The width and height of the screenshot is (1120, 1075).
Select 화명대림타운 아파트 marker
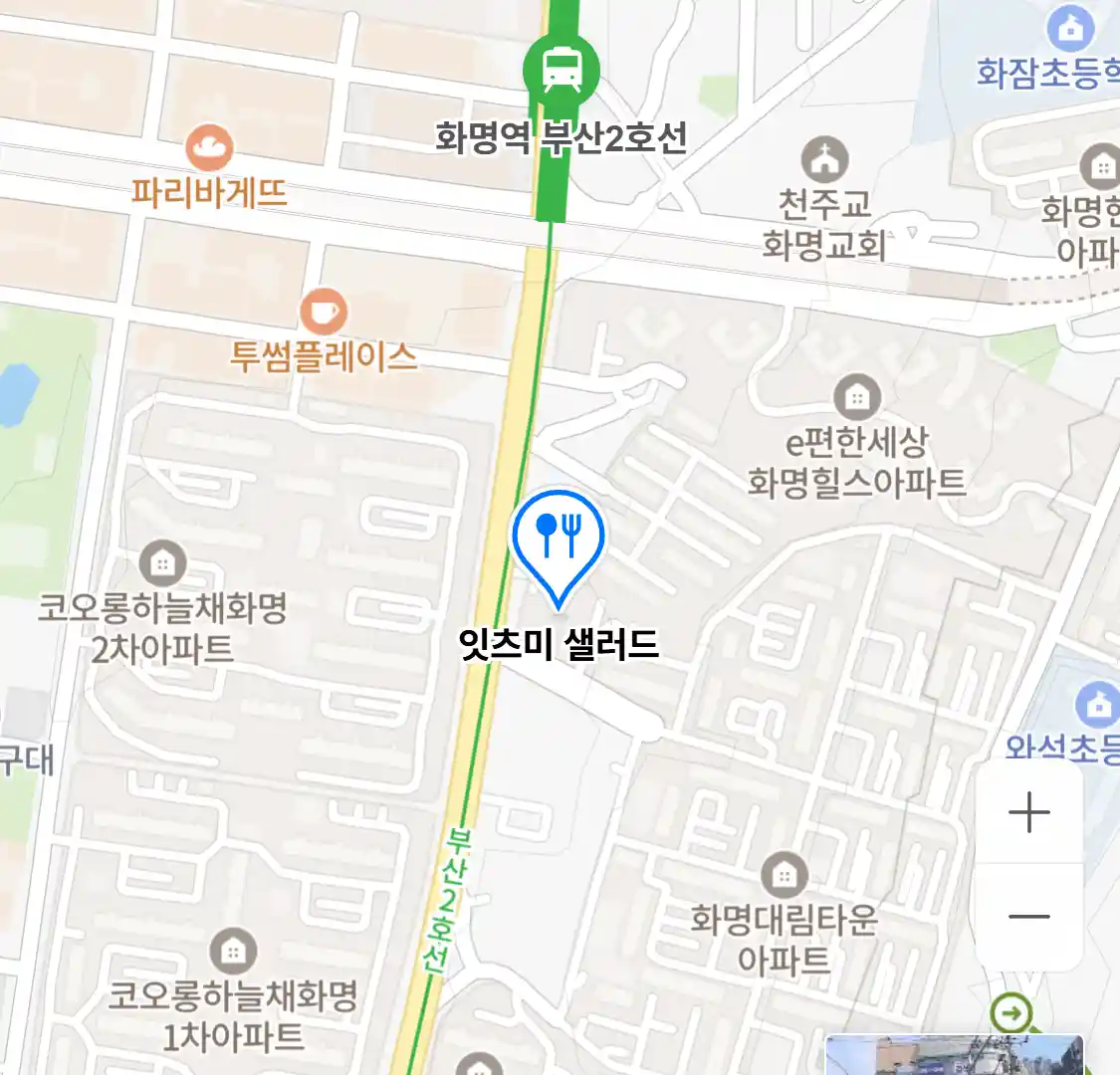pyautogui.click(x=784, y=875)
